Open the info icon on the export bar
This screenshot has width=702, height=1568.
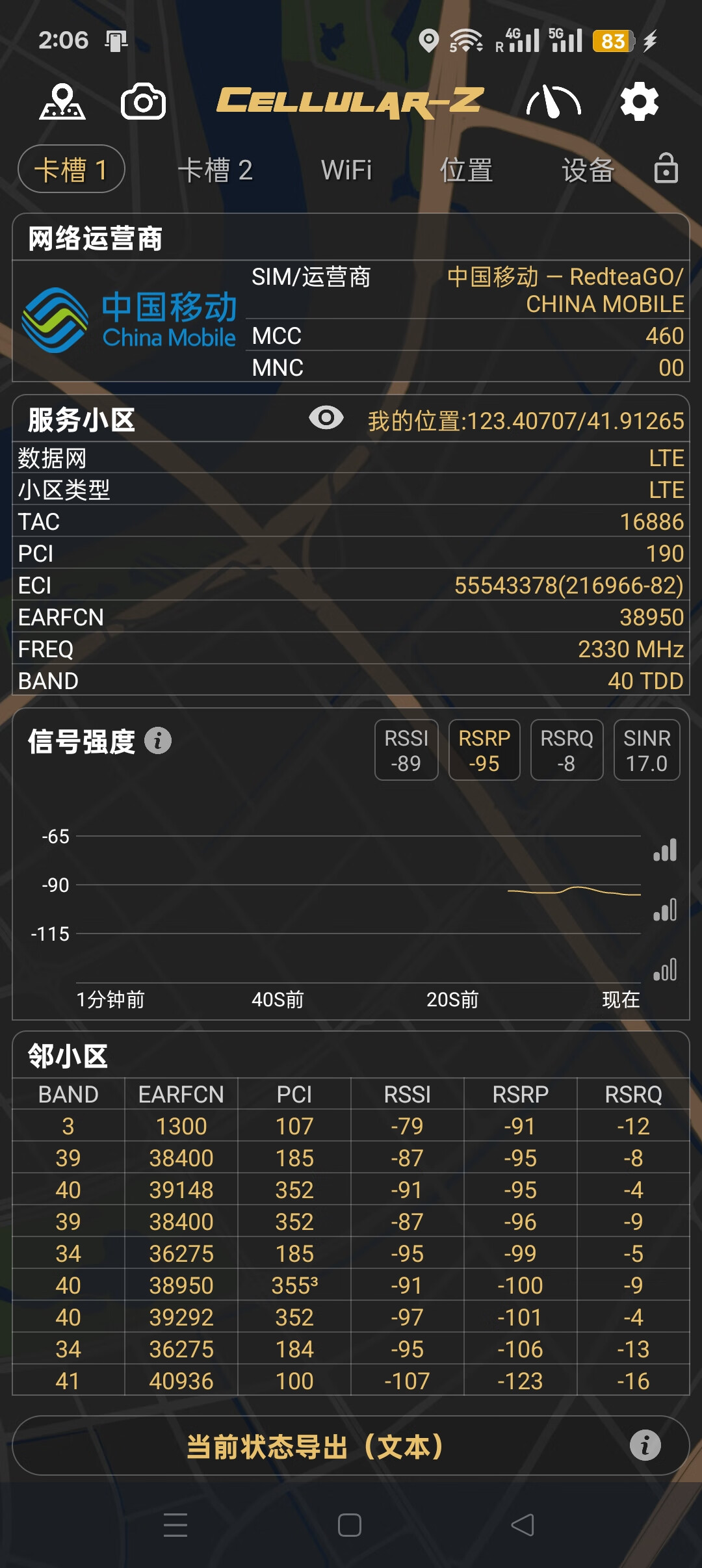pos(645,1446)
